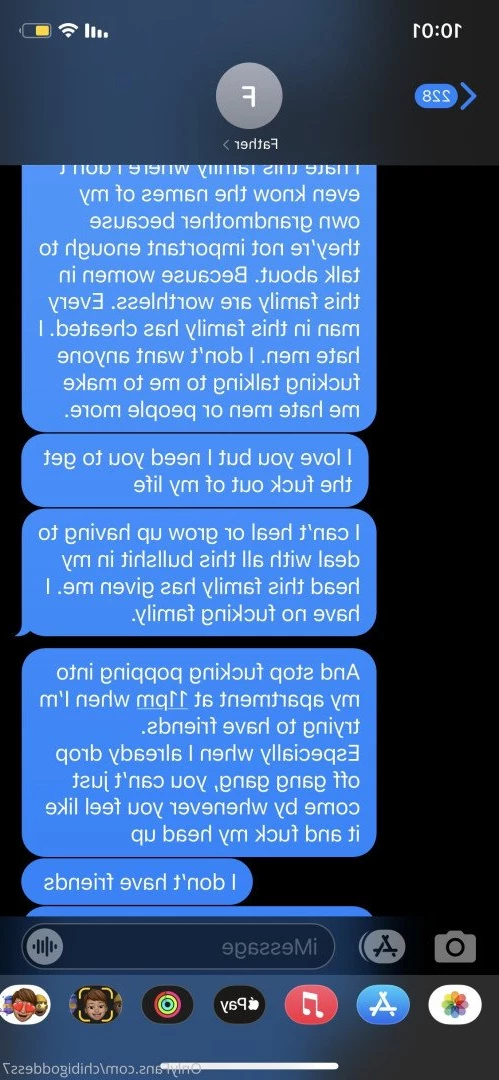Open the App Store in the app strip
Image resolution: width=499 pixels, height=1080 pixels.
point(383,1004)
